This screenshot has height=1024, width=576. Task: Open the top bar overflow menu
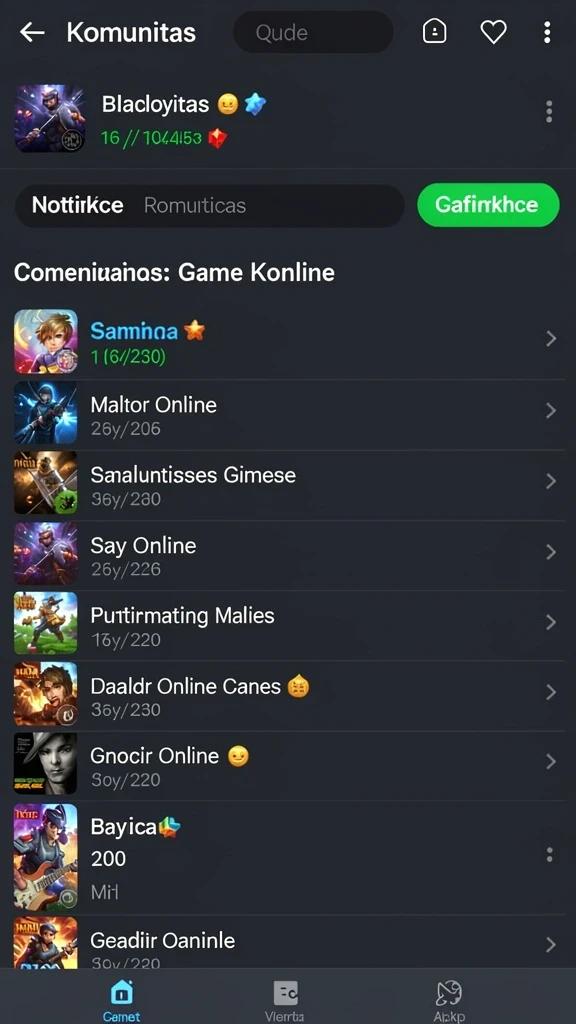point(547,32)
